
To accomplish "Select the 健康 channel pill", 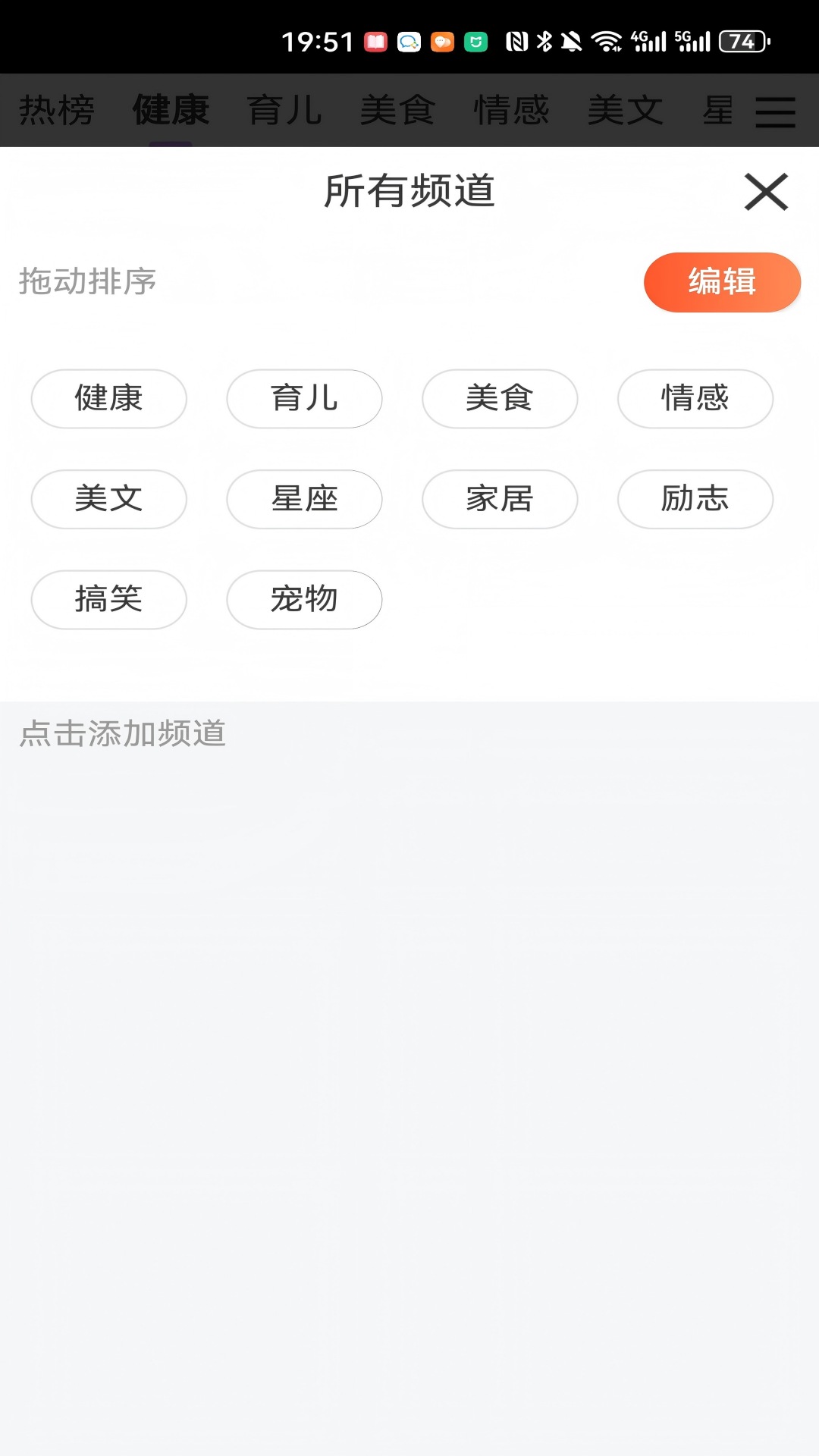I will (108, 399).
